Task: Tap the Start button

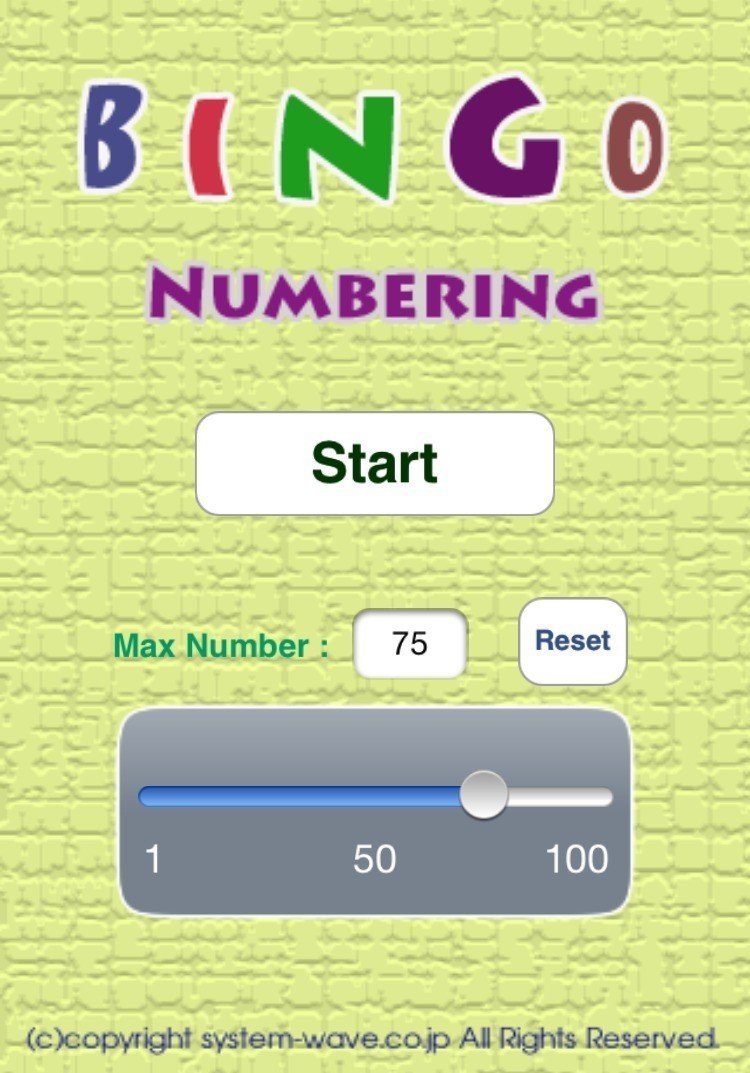Action: coord(374,463)
